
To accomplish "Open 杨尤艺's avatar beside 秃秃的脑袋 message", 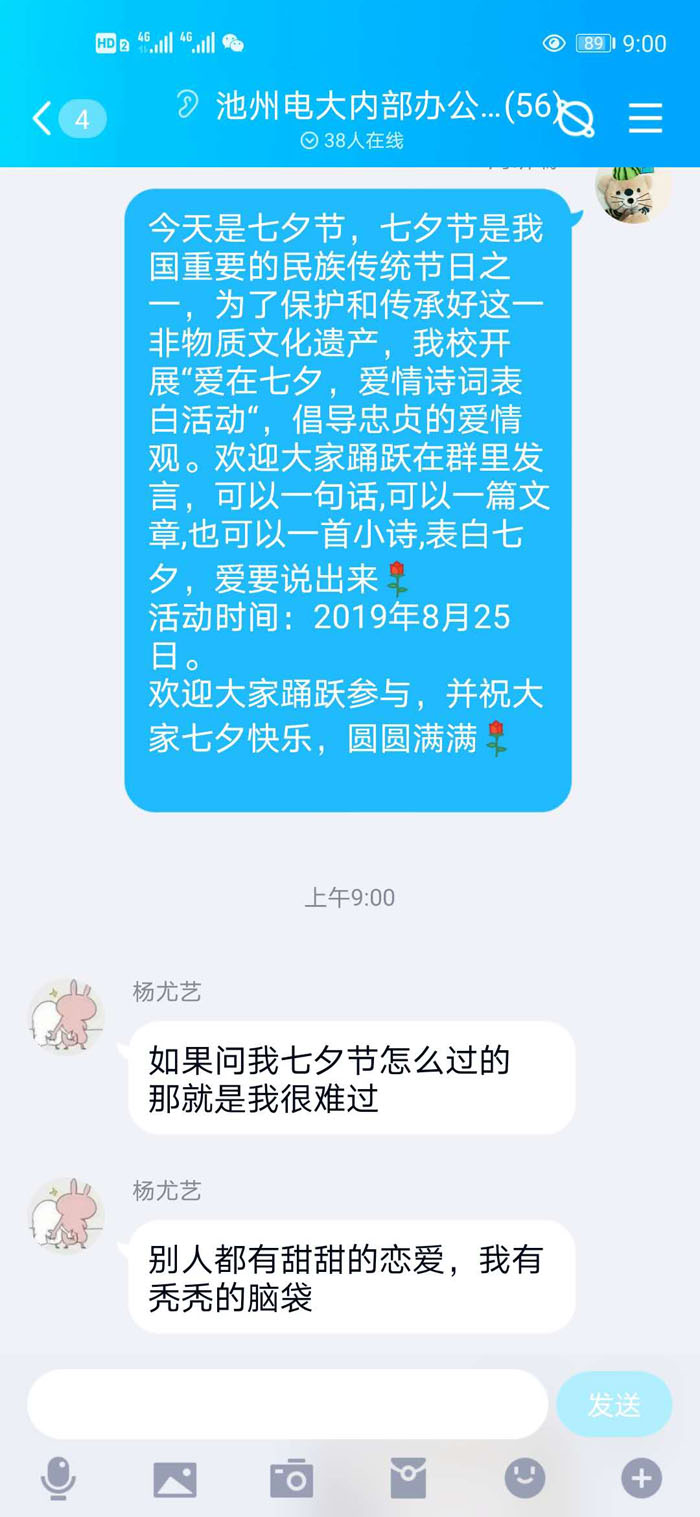I will coord(66,1213).
